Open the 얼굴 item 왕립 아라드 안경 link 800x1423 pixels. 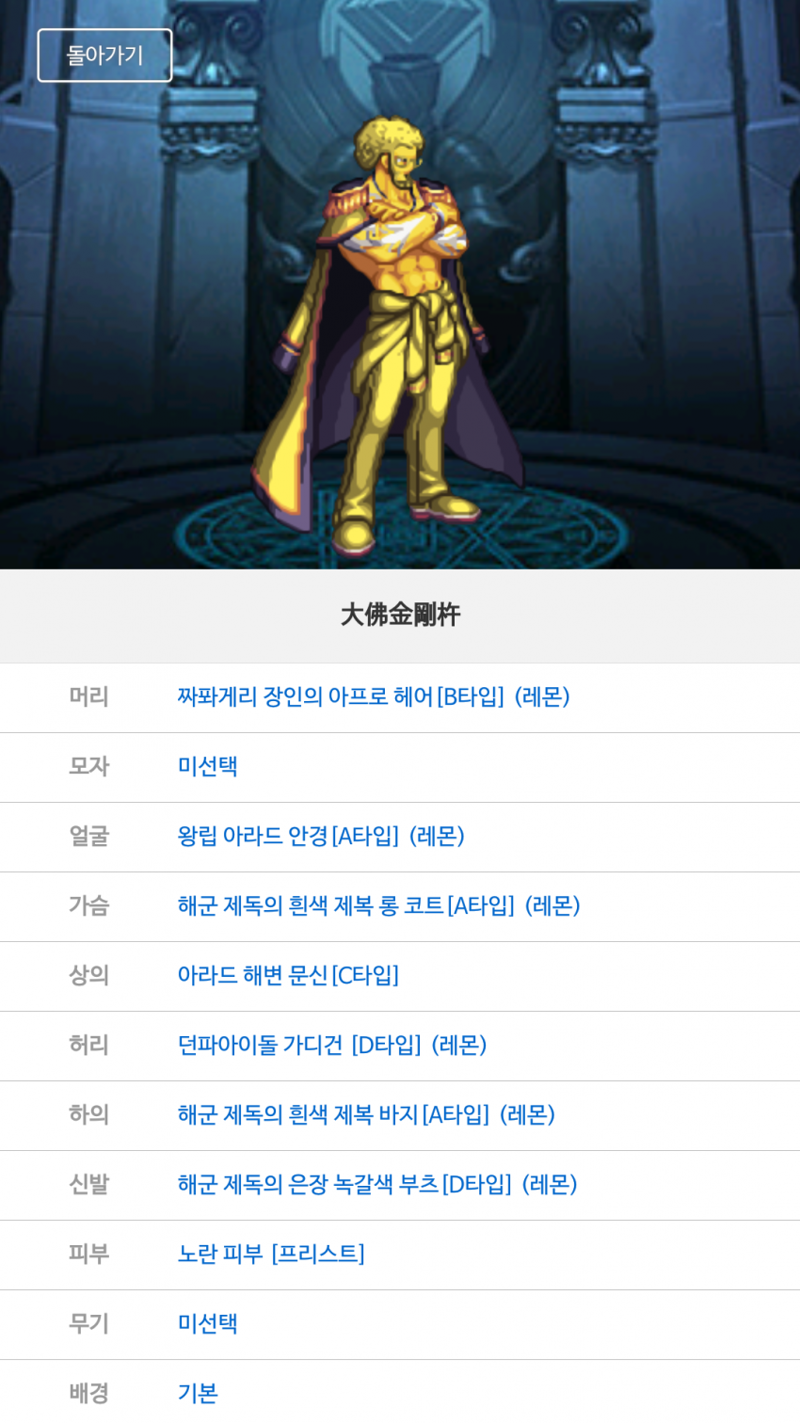pyautogui.click(x=320, y=836)
